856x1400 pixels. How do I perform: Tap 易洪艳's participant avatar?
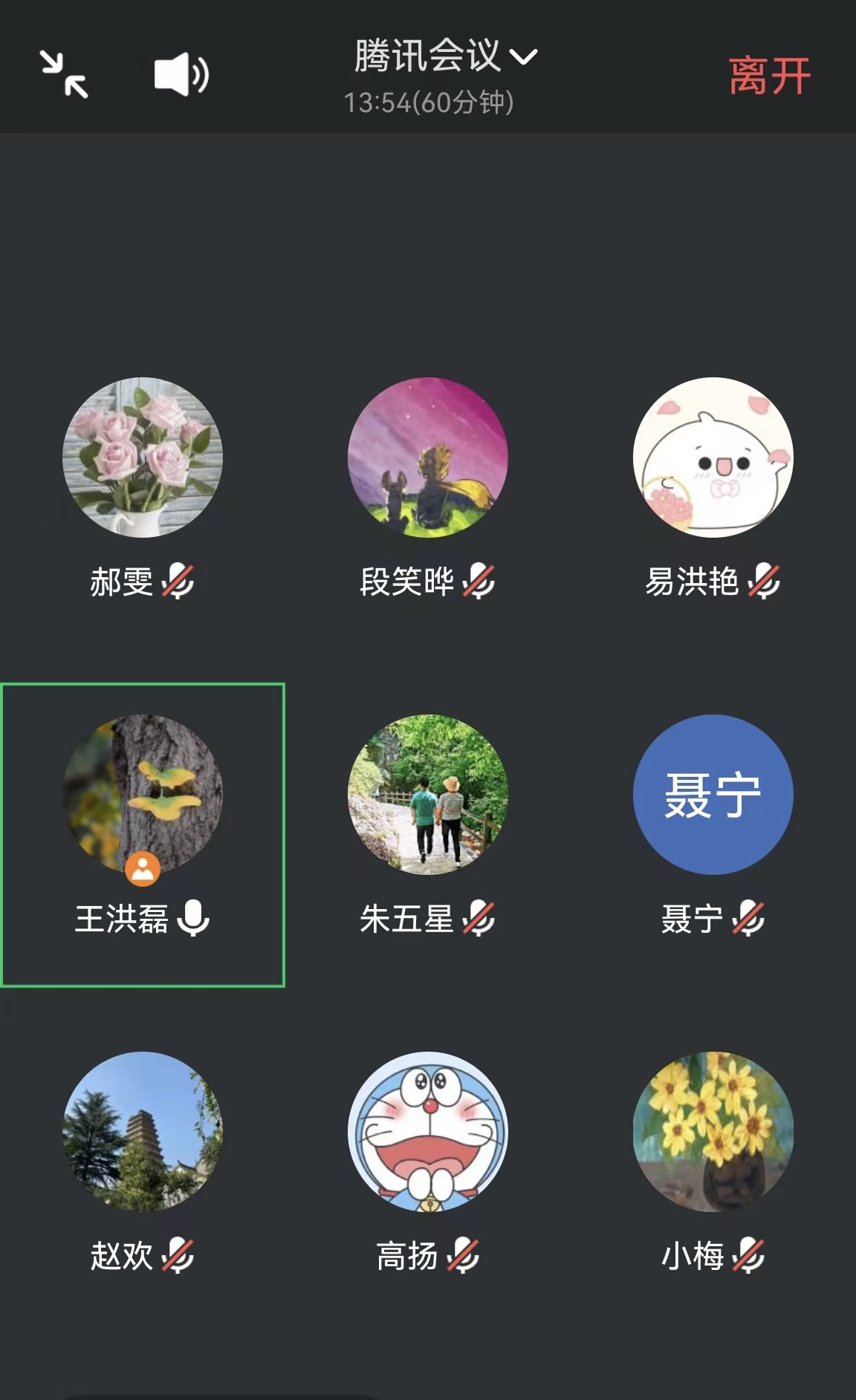coord(713,458)
